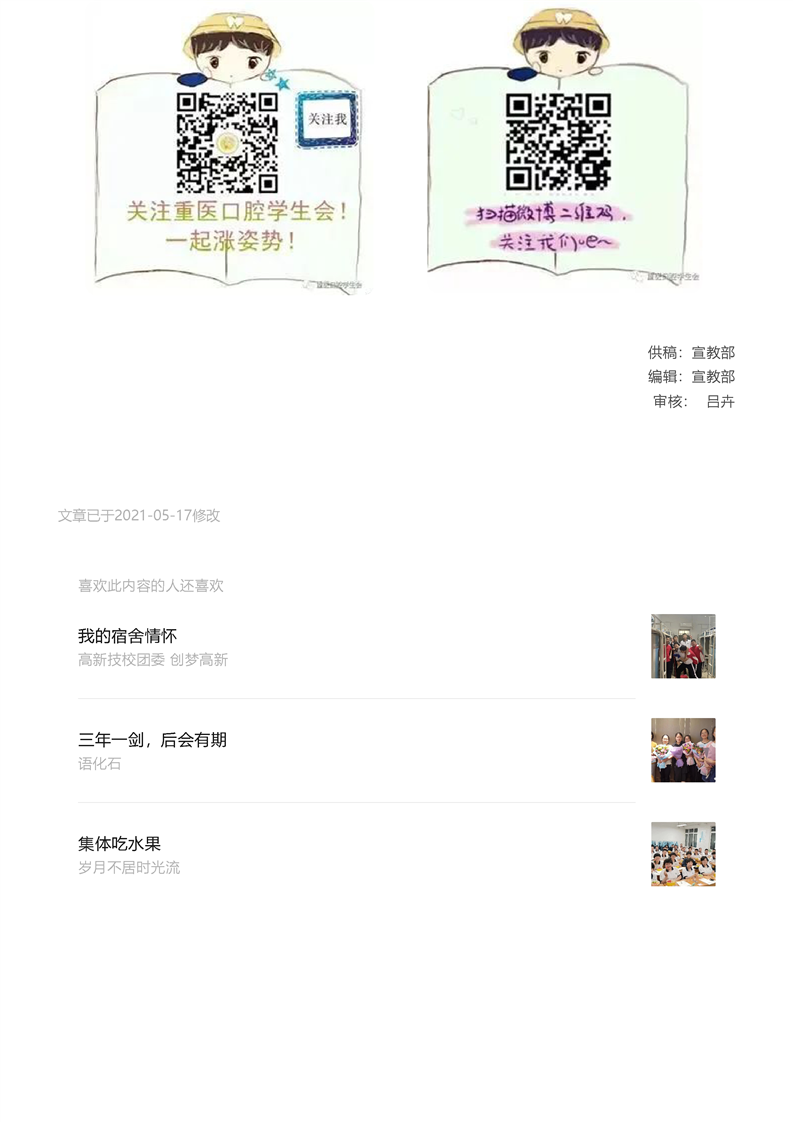Open the article 集体吃水果
This screenshot has width=793, height=1122.
119,844
